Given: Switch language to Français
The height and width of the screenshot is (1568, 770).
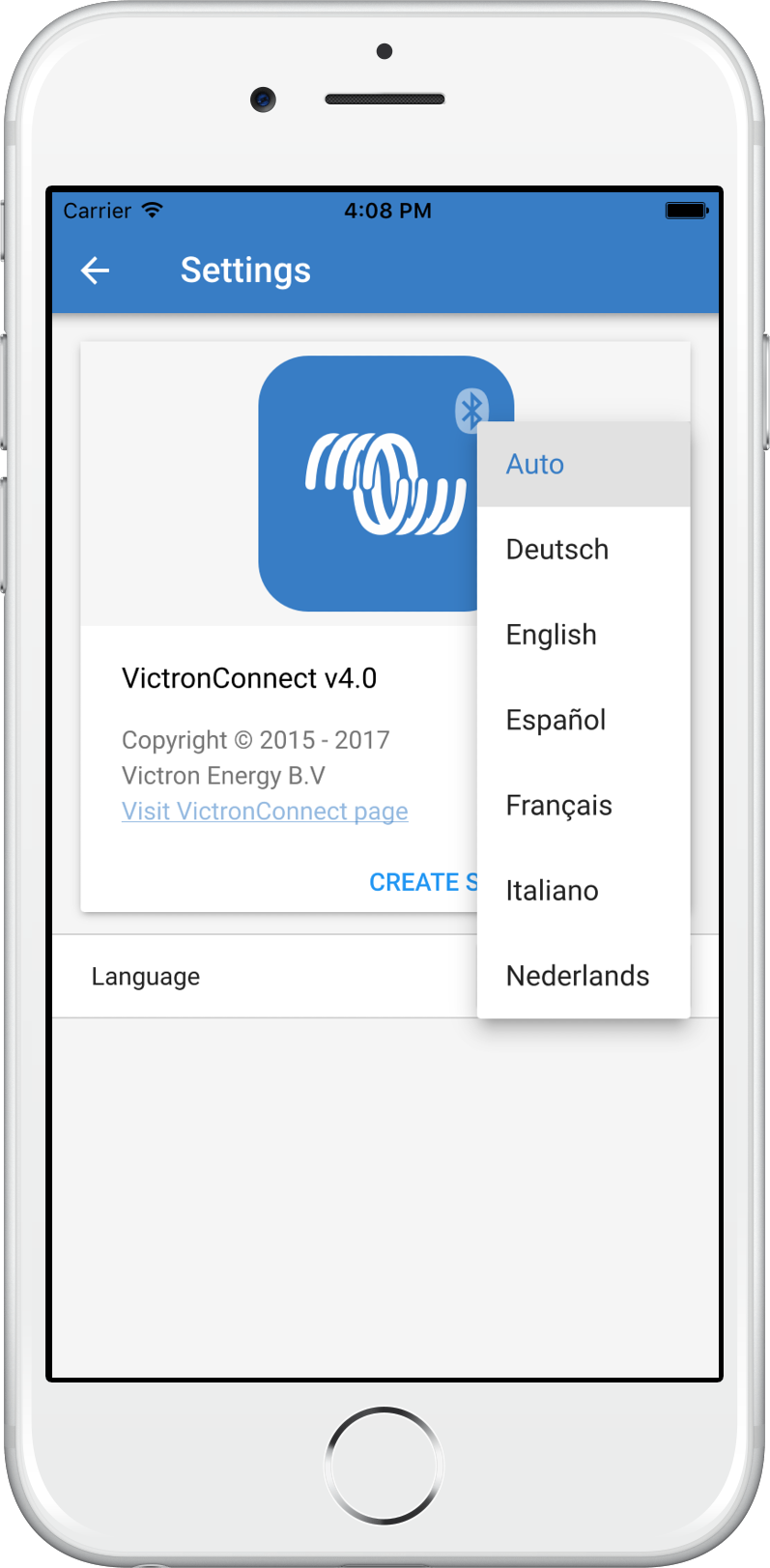Looking at the screenshot, I should point(583,805).
